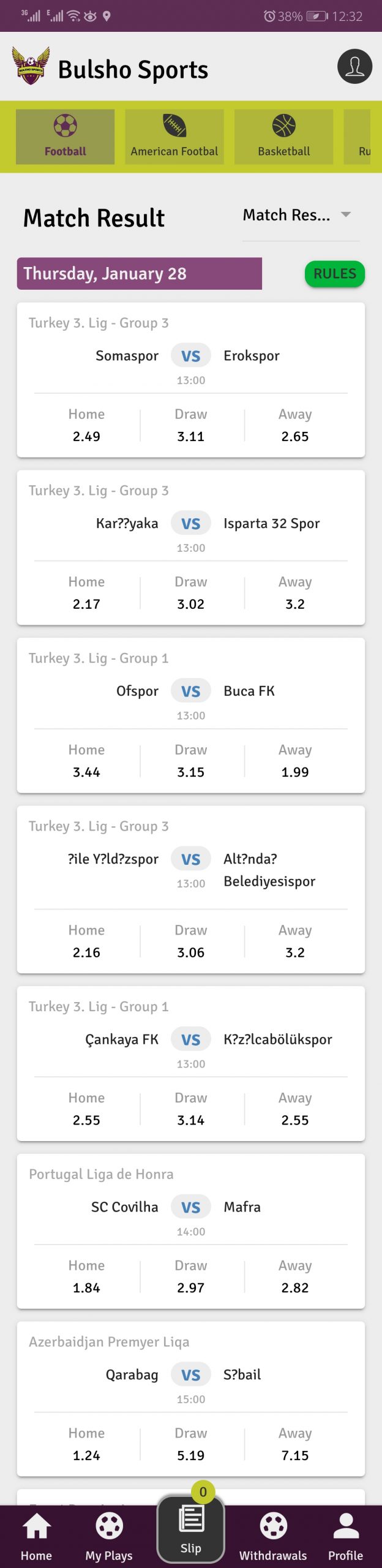Pick Away 2.65 for Erokspor
This screenshot has width=382, height=1568.
click(x=295, y=427)
